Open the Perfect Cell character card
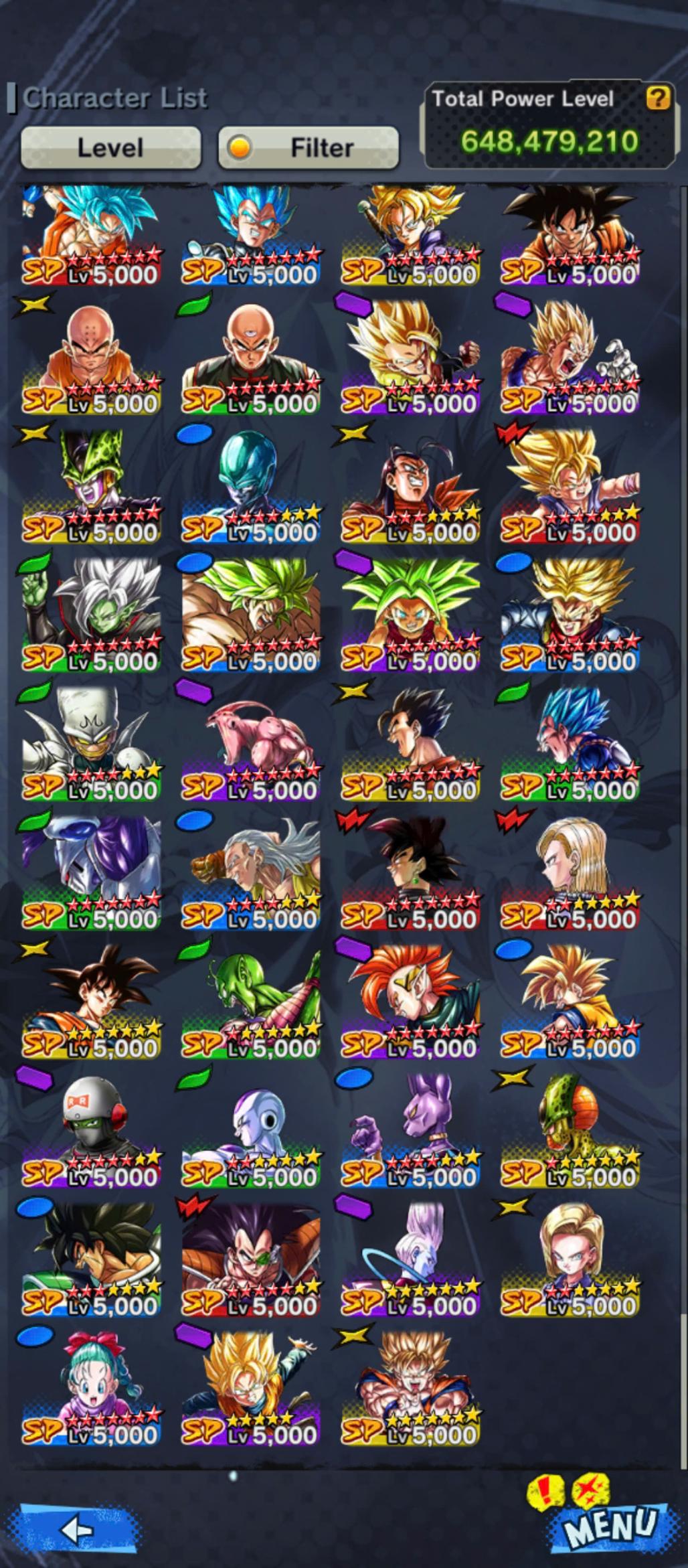Screen dimensions: 688x1568 [x=92, y=487]
